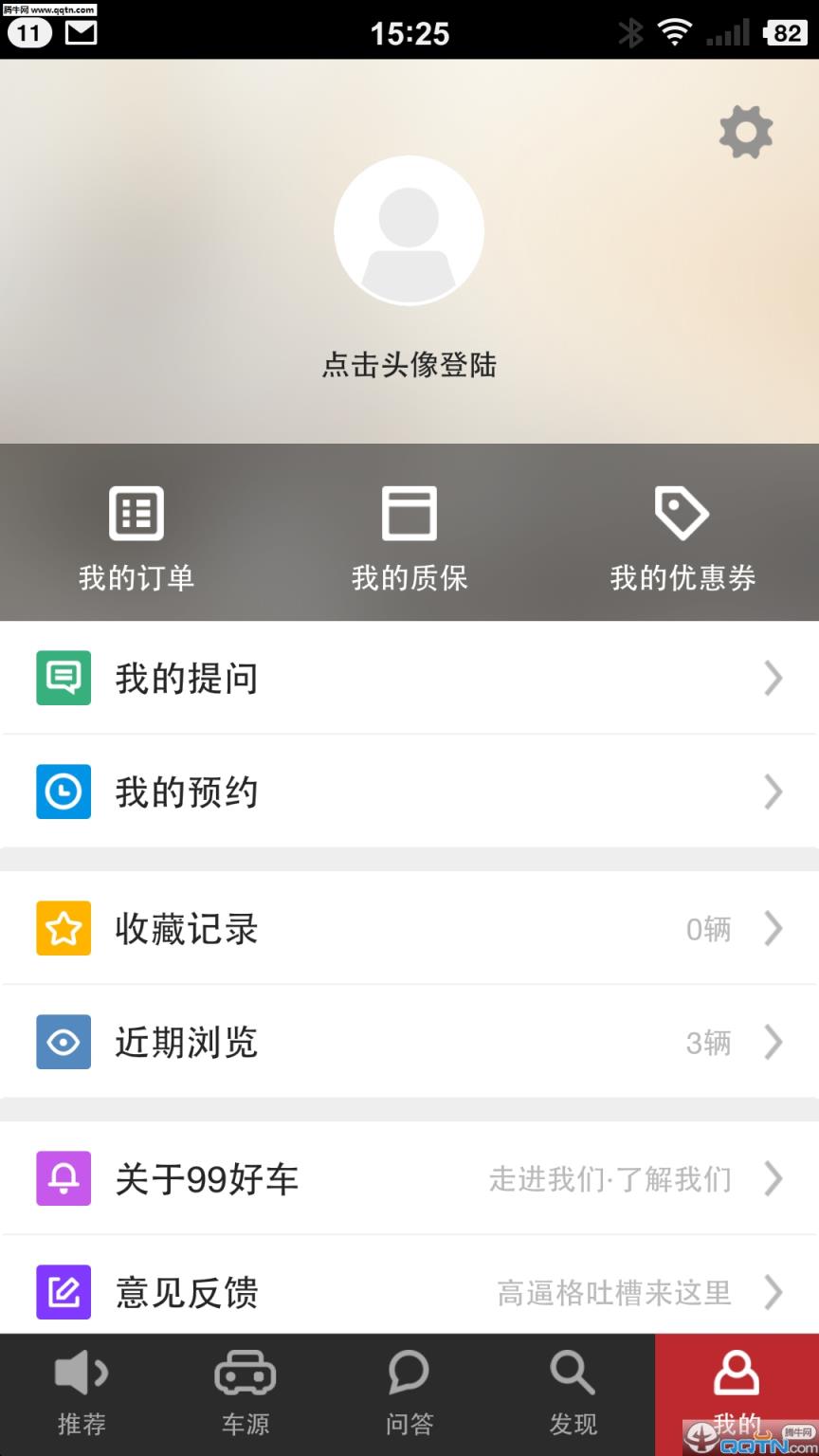Click the feedback pen icon for 意见反馈

click(x=63, y=1292)
